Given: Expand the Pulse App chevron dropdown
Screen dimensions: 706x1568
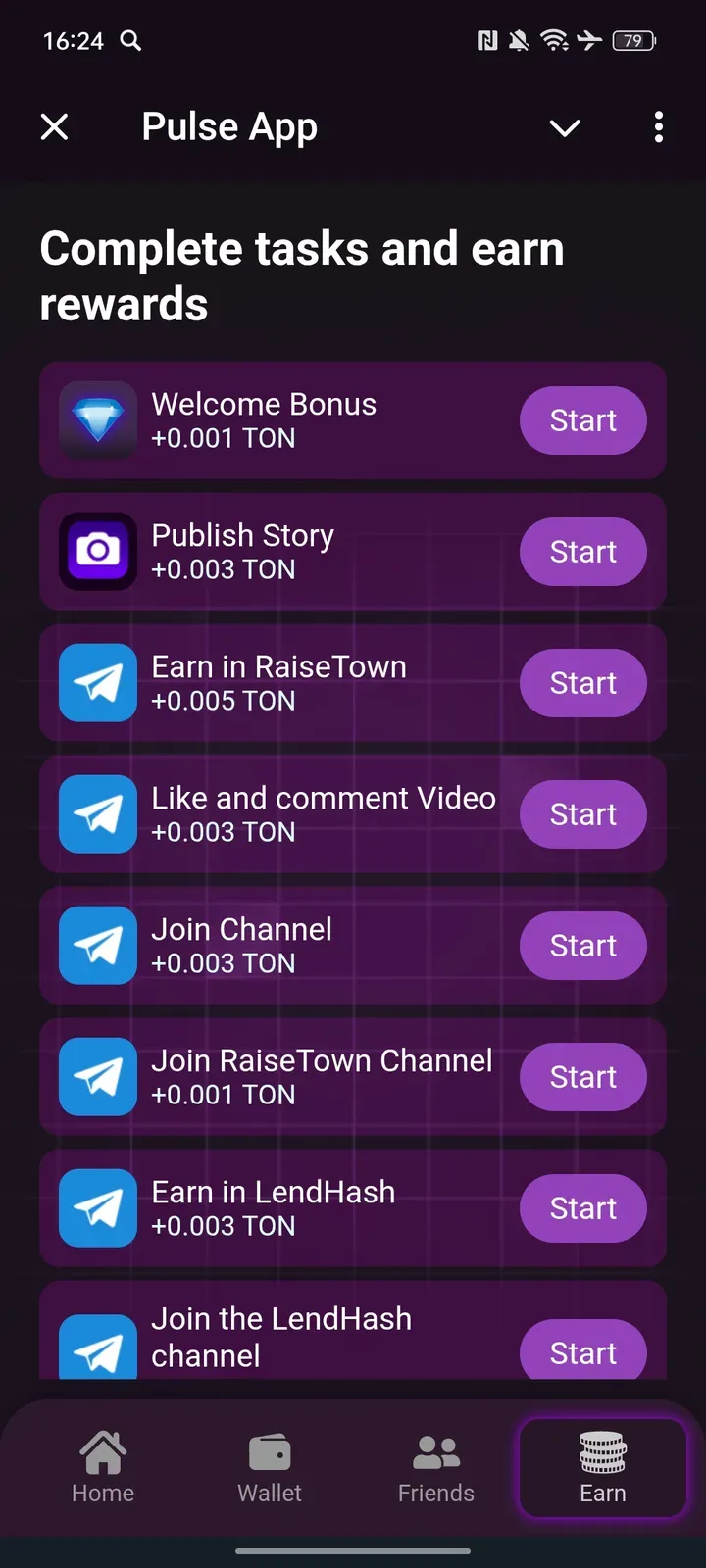Looking at the screenshot, I should pyautogui.click(x=565, y=127).
